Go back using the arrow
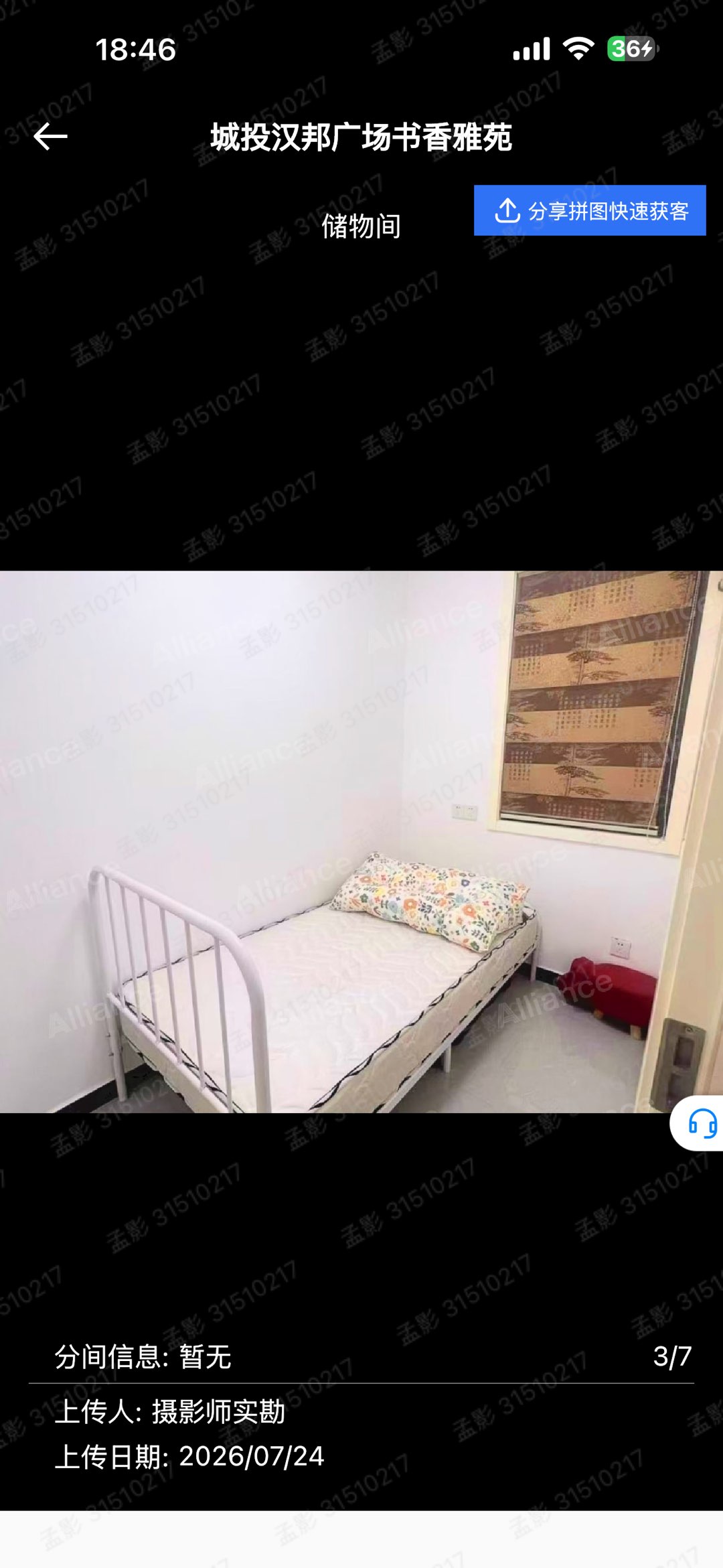The width and height of the screenshot is (723, 1568). pyautogui.click(x=51, y=137)
